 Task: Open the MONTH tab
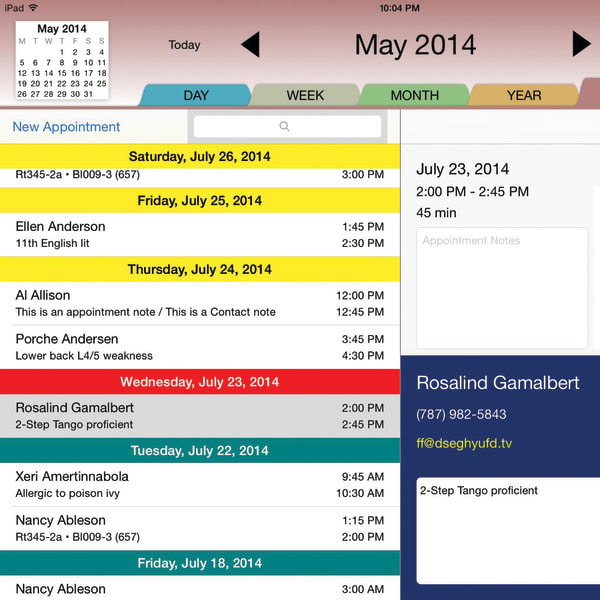click(x=414, y=95)
